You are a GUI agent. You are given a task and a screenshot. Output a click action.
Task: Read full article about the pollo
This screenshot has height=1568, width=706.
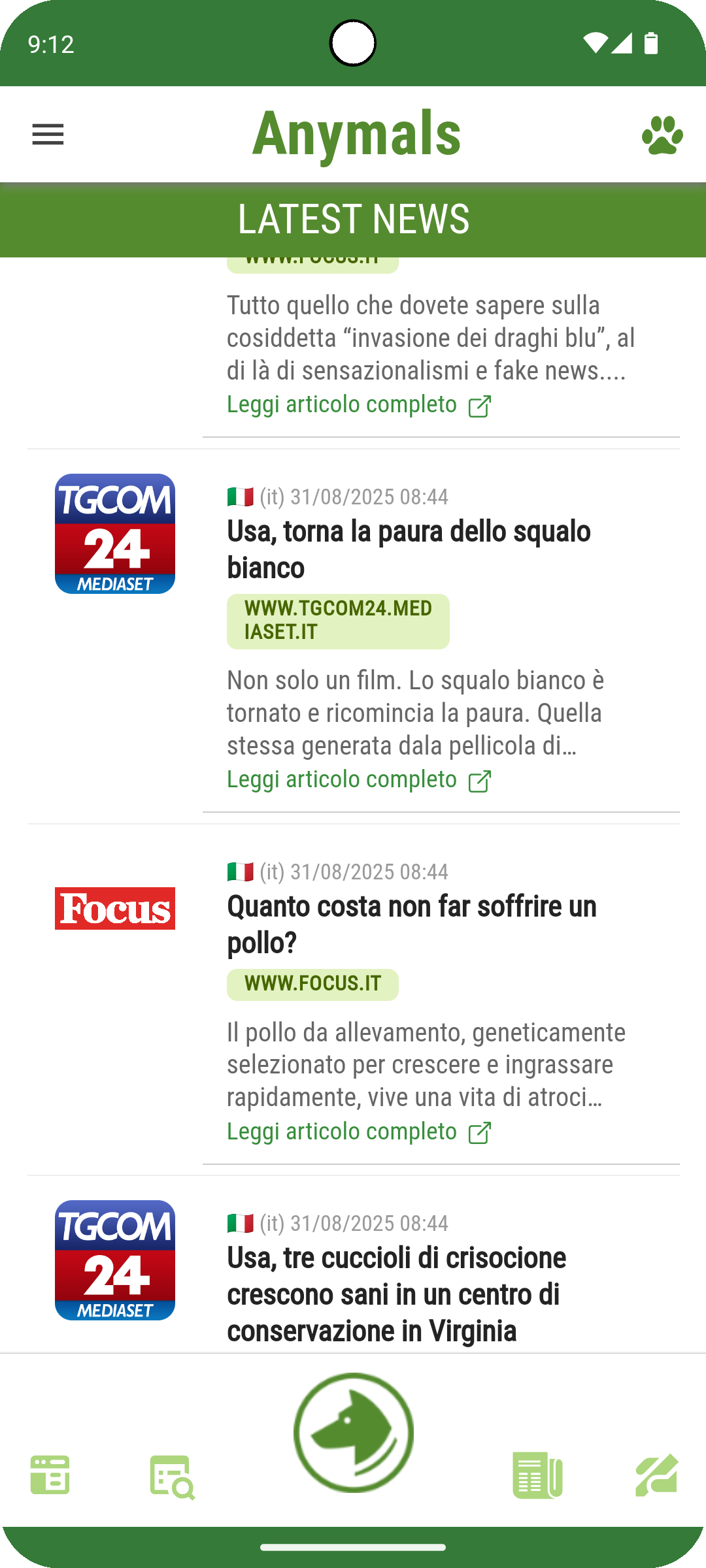pyautogui.click(x=359, y=1132)
